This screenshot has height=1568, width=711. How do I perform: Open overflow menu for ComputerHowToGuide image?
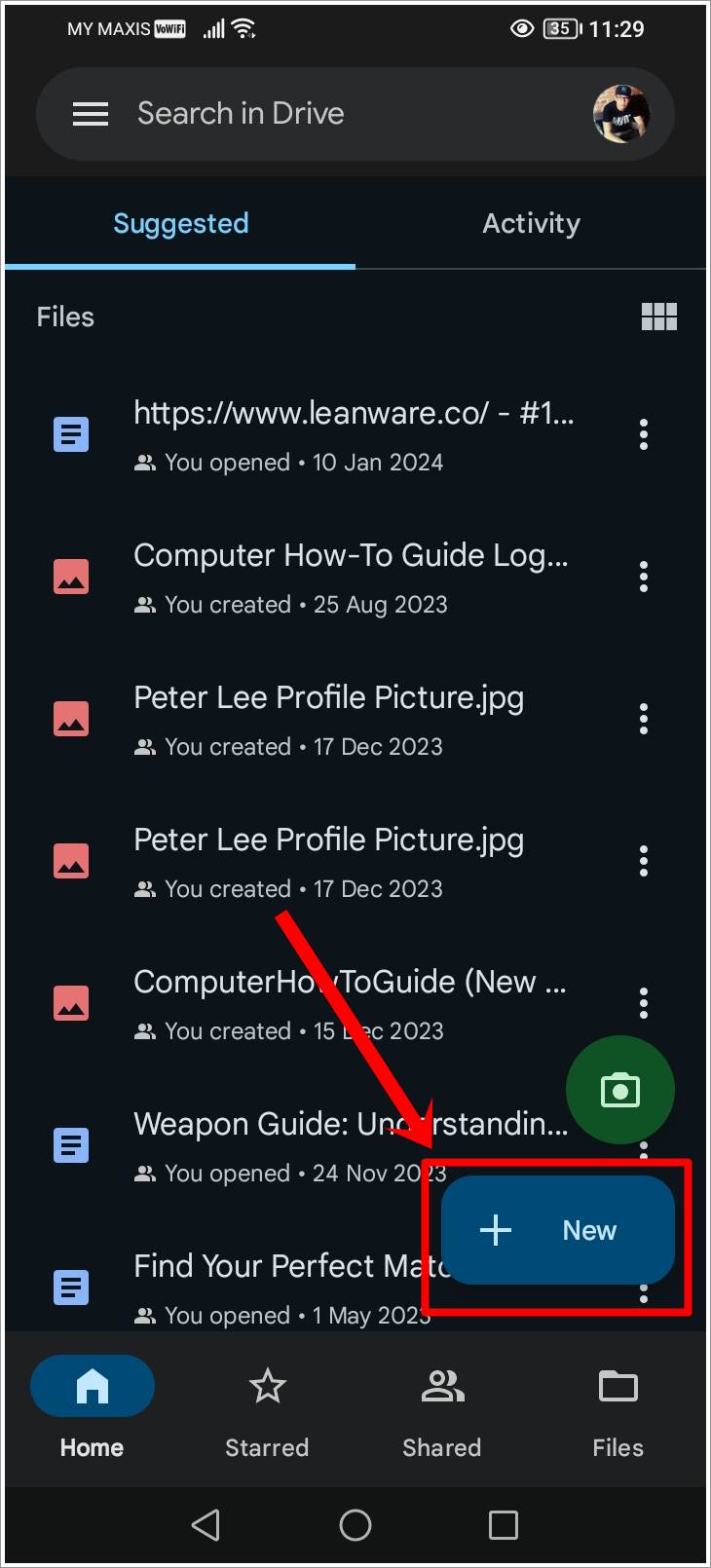point(644,1003)
